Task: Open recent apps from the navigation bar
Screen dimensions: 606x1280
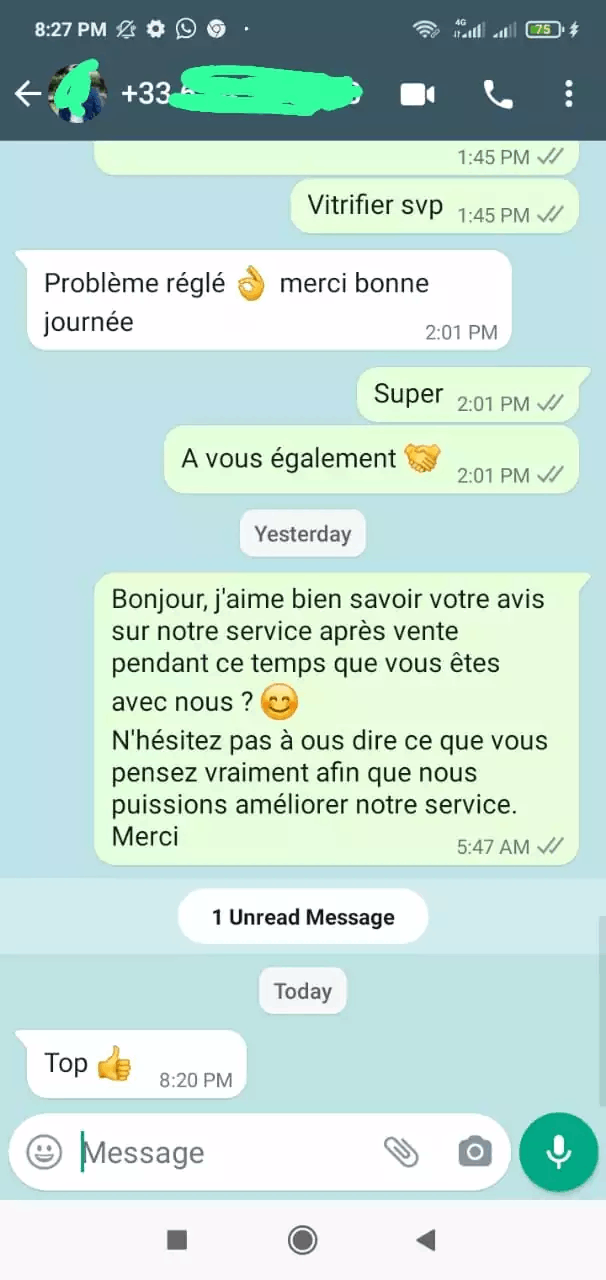Action: point(177,1240)
